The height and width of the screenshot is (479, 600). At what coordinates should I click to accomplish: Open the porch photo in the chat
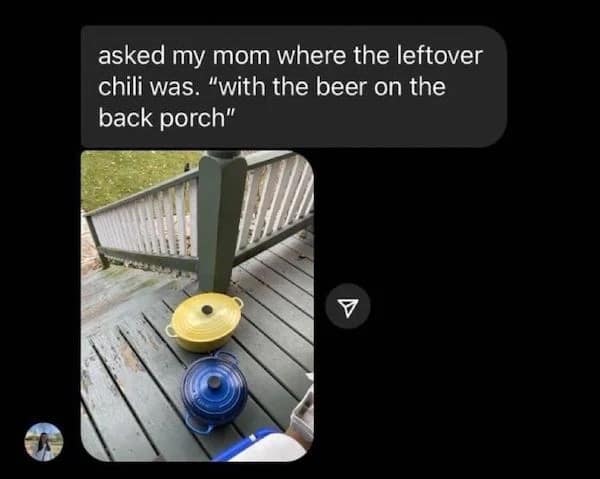tap(197, 305)
